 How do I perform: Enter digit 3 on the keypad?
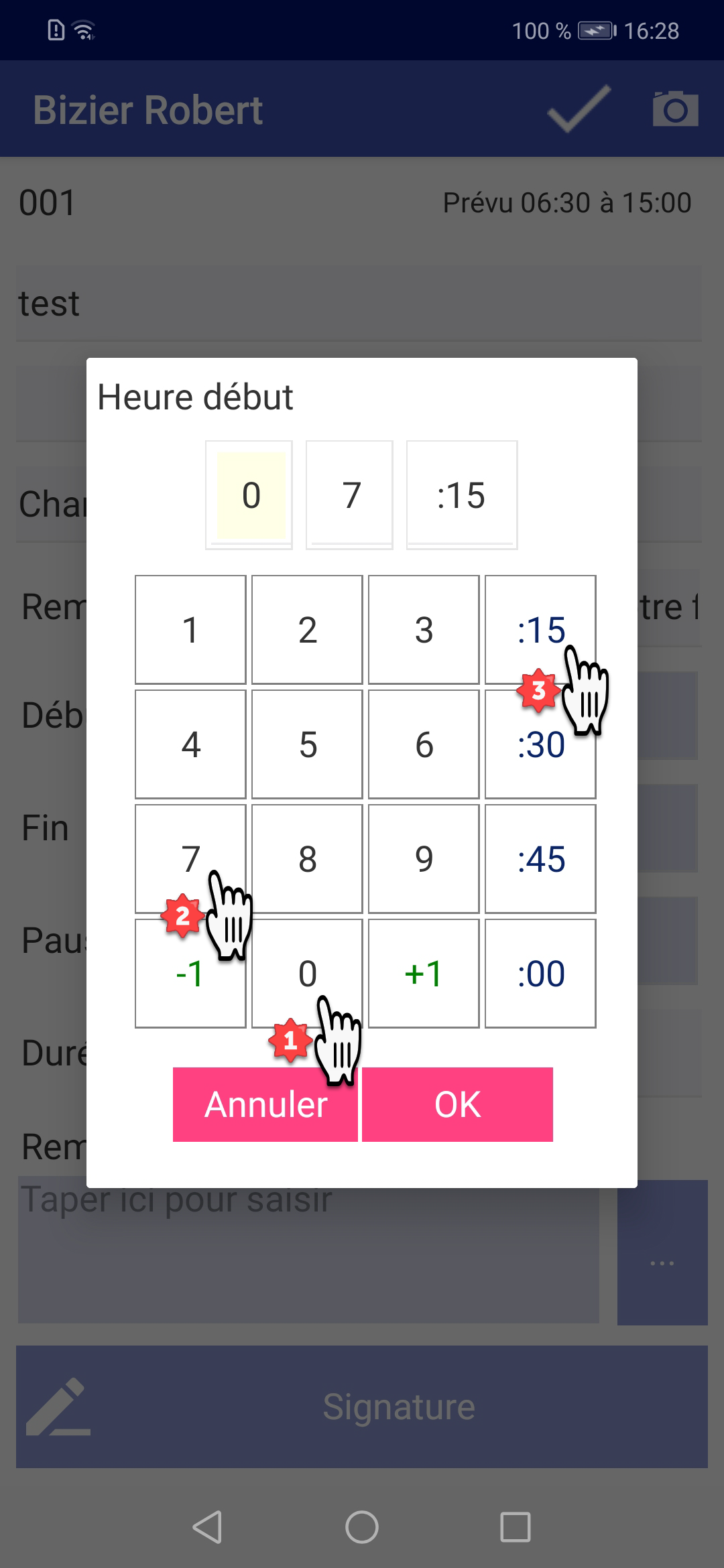[424, 630]
